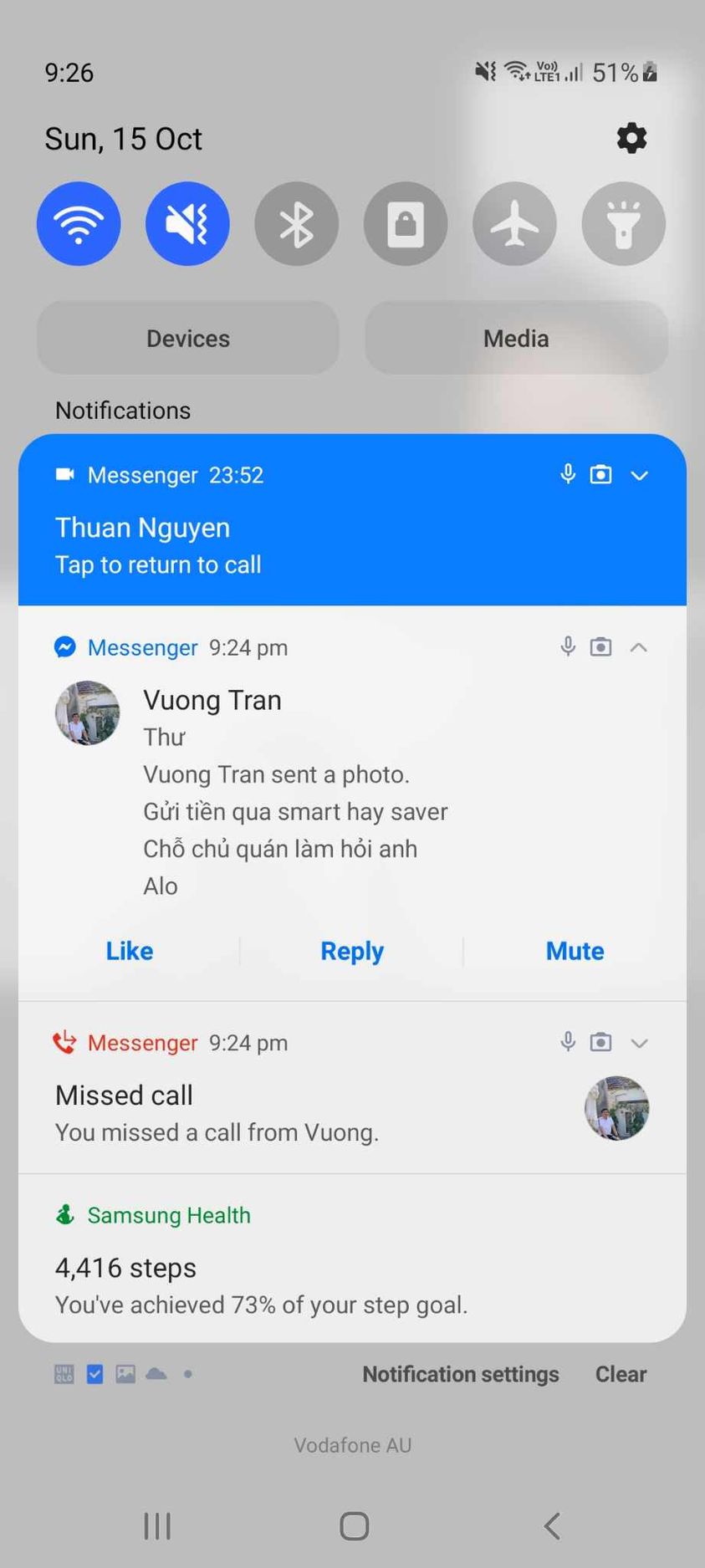Enable airplane mode
This screenshot has width=705, height=1568.
point(514,224)
